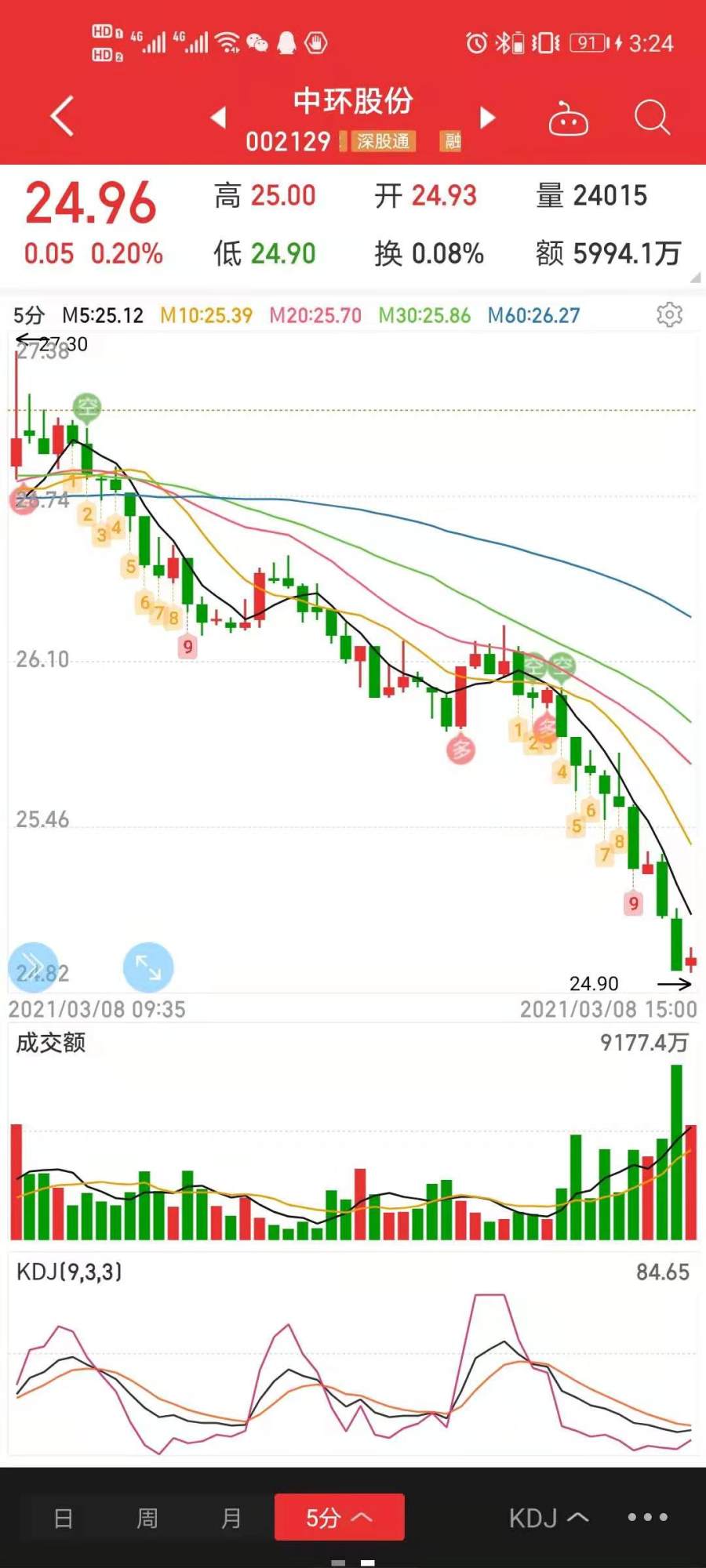Open the more options menu
706x1568 pixels.
click(x=647, y=1517)
